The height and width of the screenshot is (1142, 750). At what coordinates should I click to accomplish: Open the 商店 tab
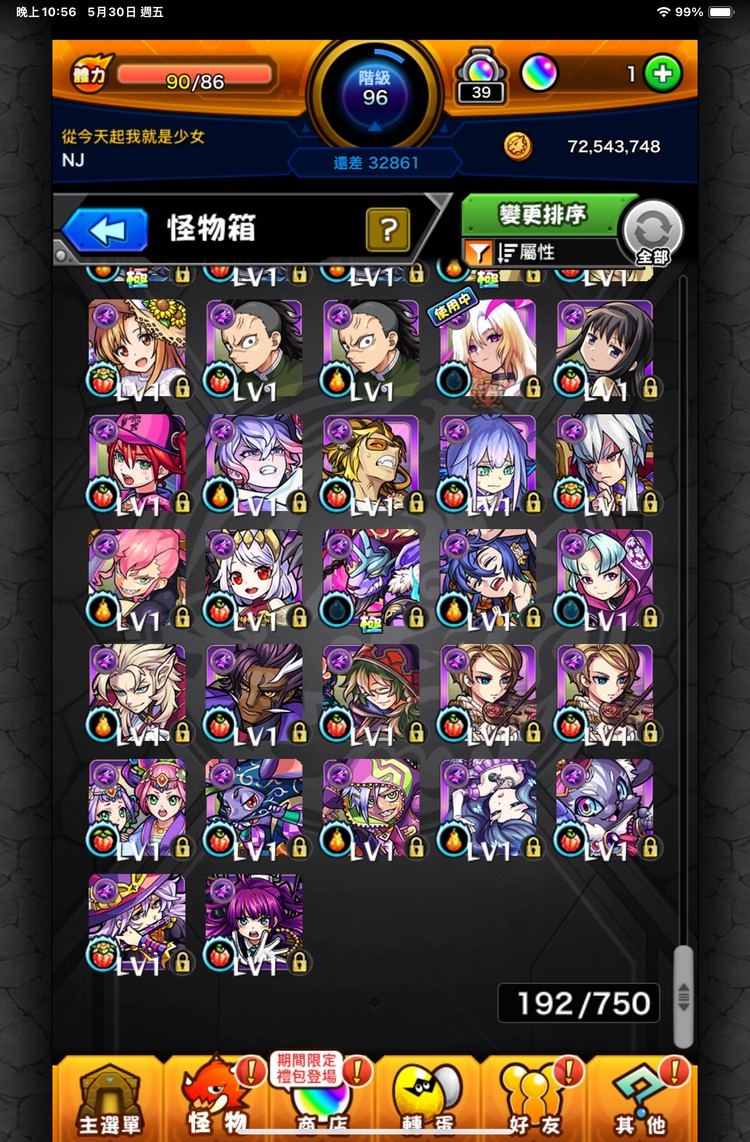coord(320,1098)
